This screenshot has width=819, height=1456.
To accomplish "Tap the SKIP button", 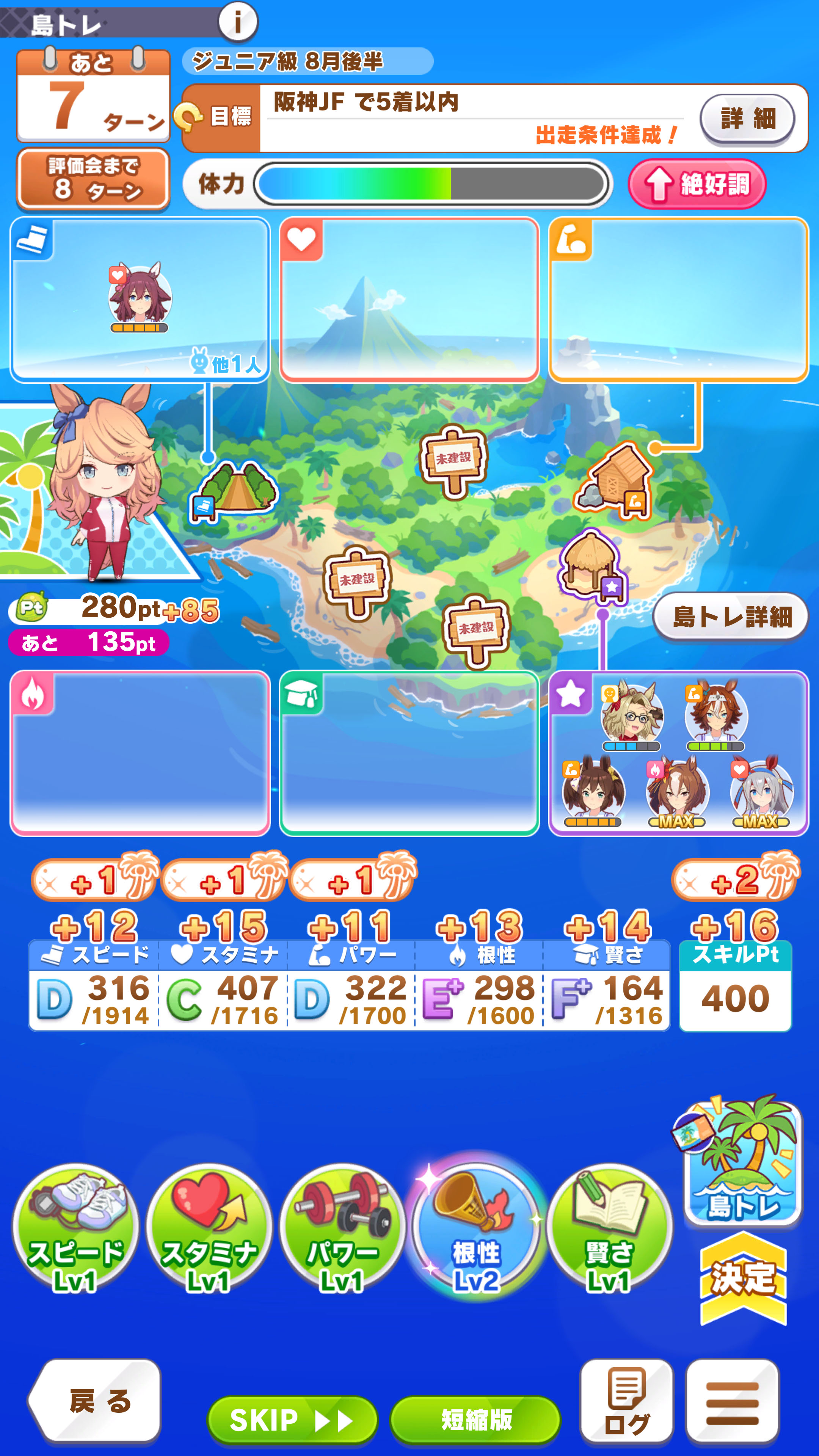I will coord(292,1419).
